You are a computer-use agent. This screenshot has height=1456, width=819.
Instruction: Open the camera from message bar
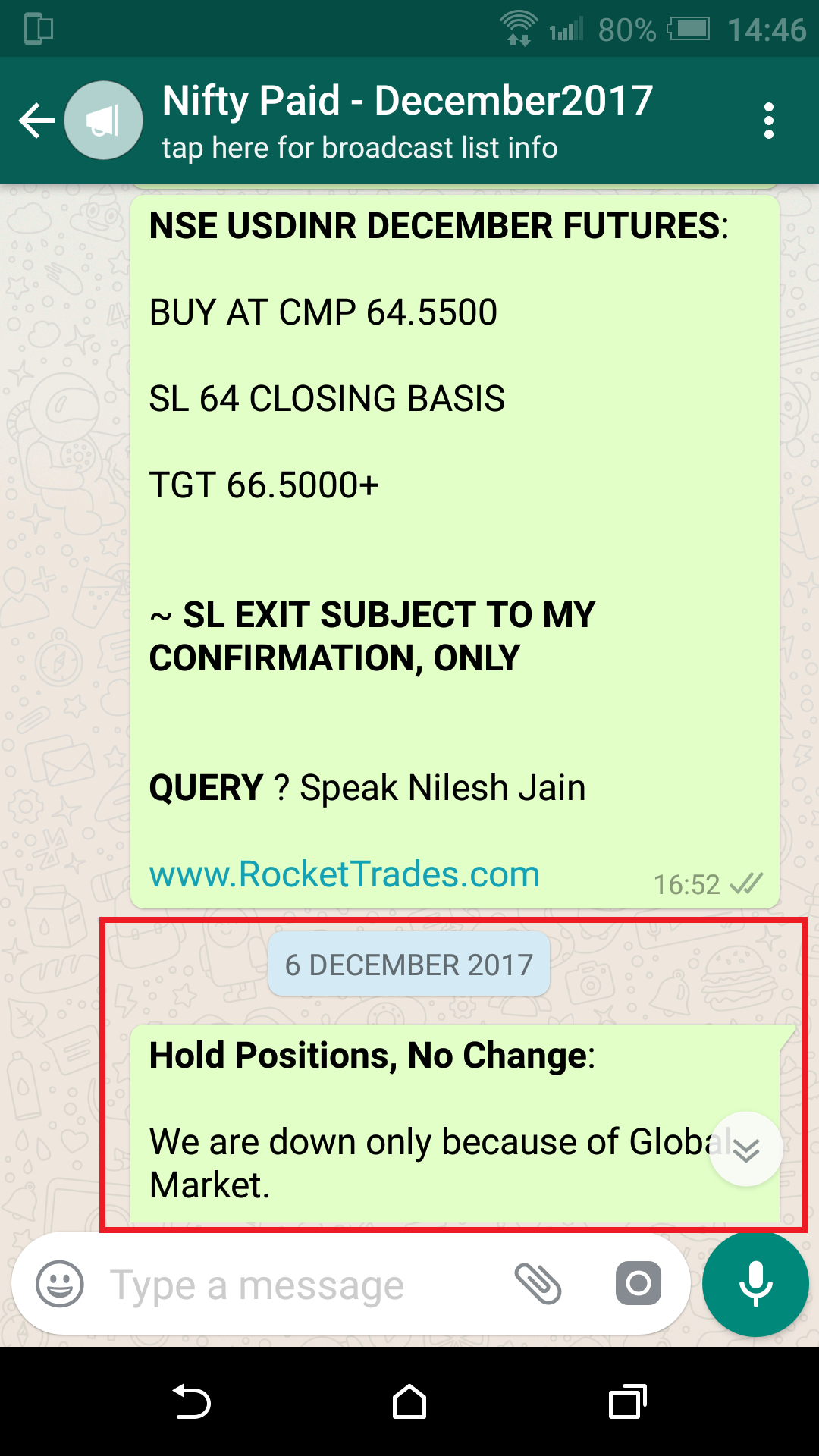click(x=638, y=1284)
